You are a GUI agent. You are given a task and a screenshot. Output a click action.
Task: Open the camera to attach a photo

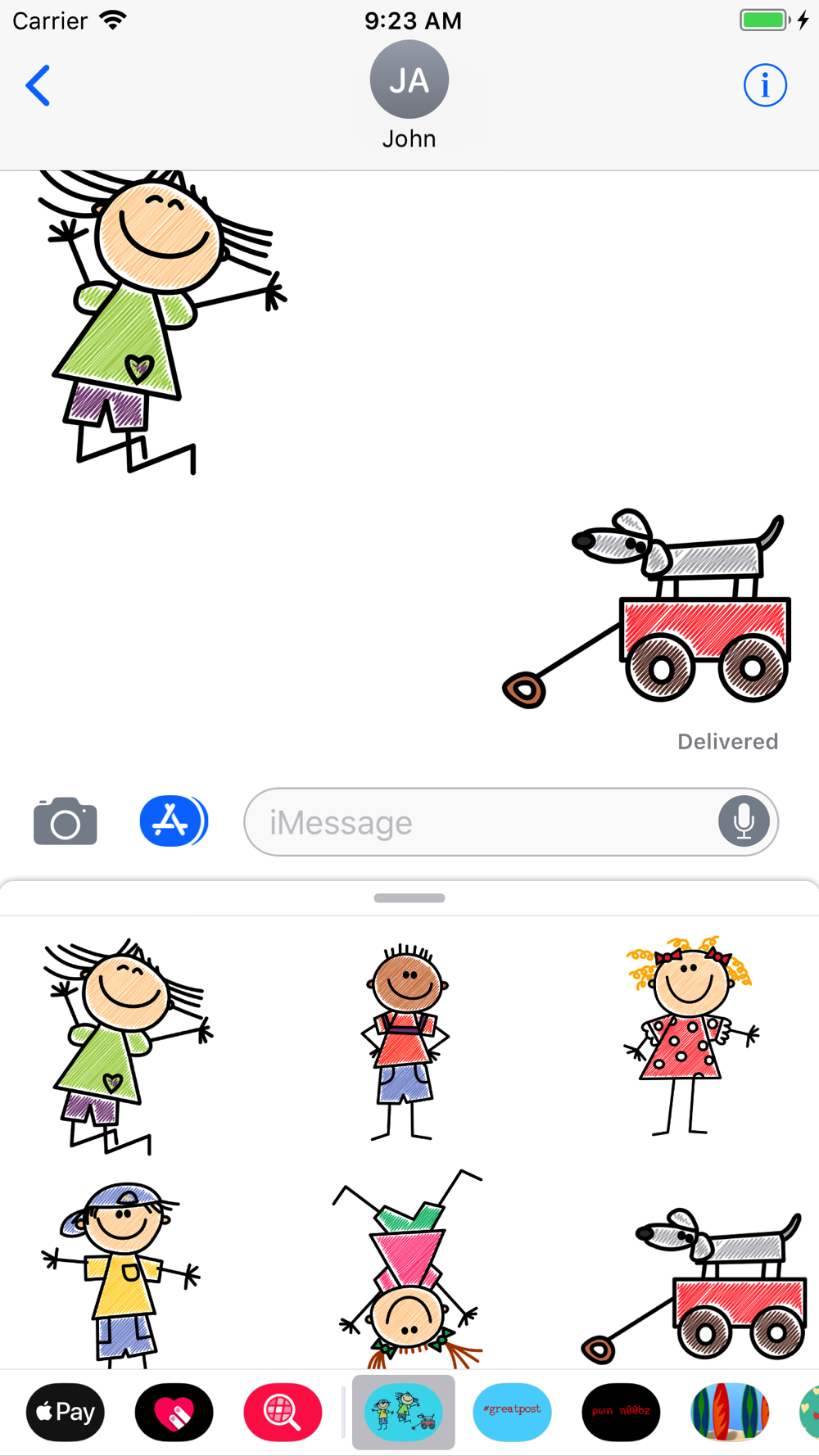(x=66, y=821)
